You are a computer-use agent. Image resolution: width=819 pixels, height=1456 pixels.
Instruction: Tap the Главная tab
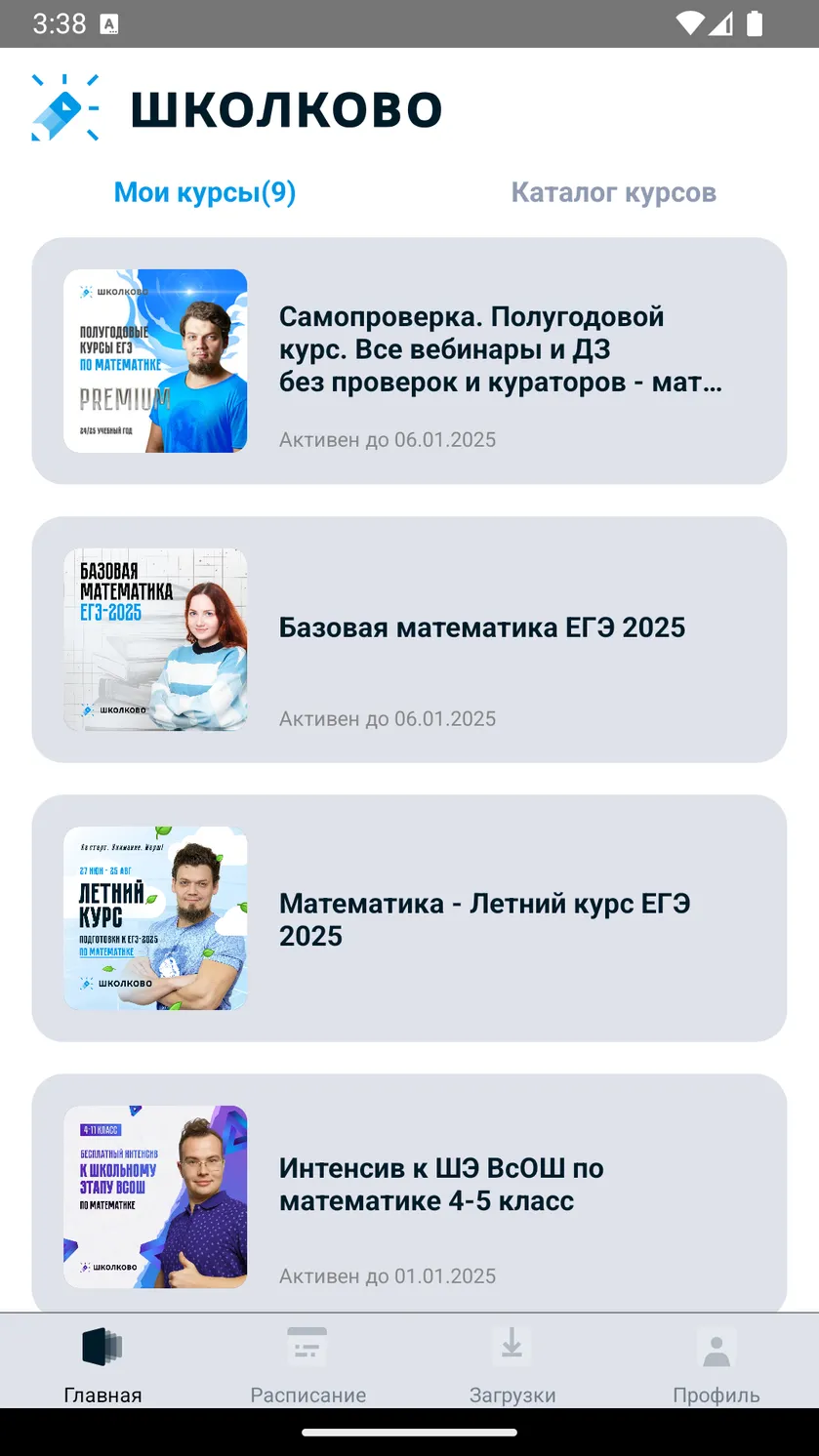point(102,1362)
